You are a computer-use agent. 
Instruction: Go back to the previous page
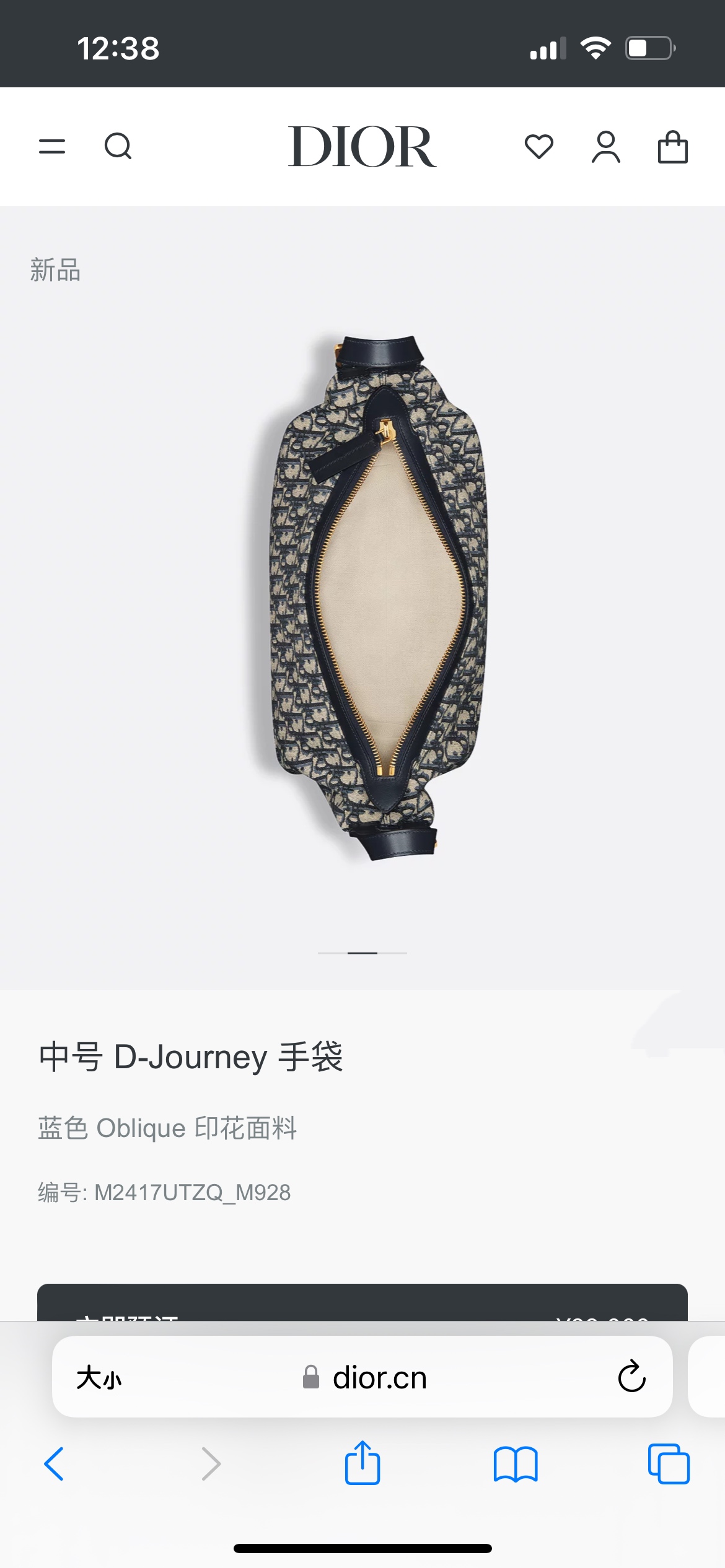(54, 1464)
